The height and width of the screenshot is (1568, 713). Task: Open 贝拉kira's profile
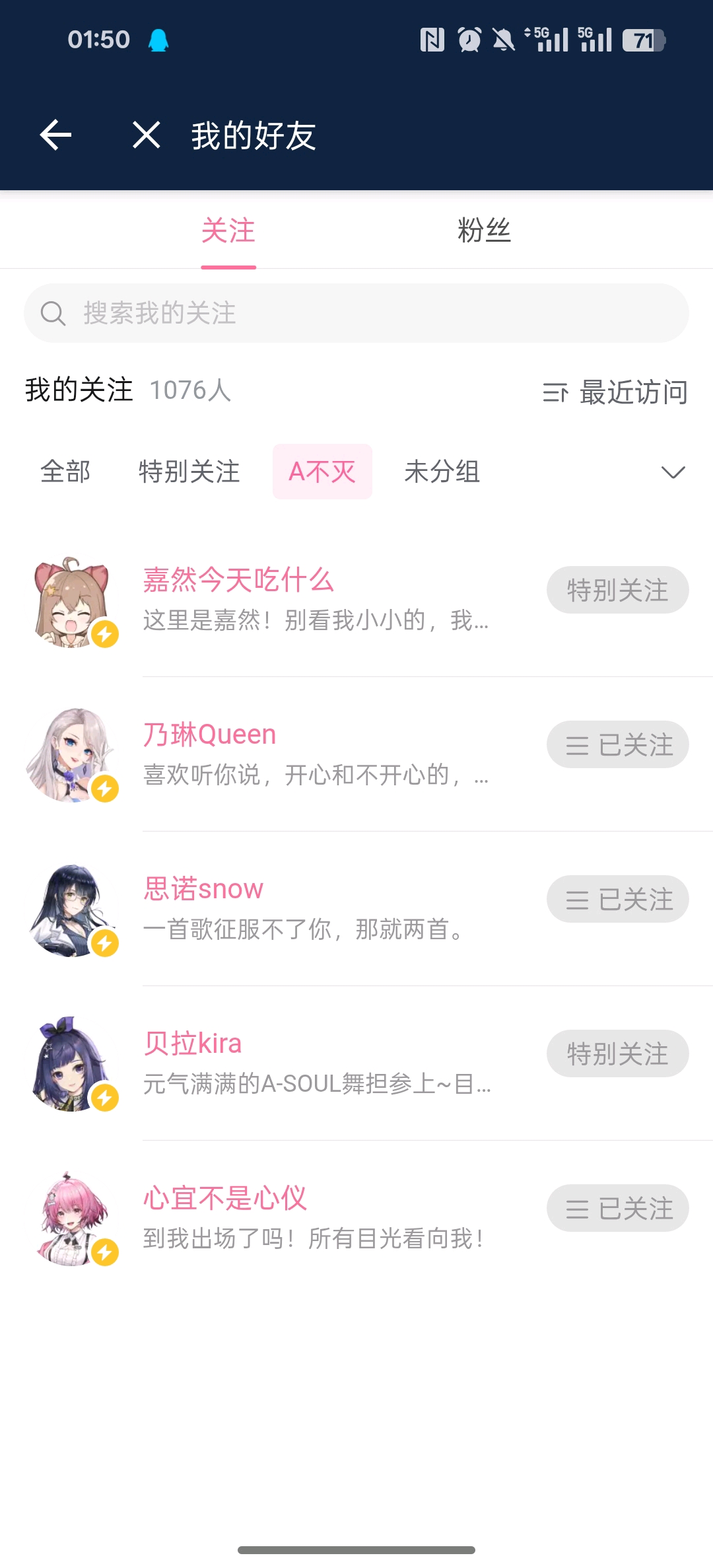coord(193,1044)
